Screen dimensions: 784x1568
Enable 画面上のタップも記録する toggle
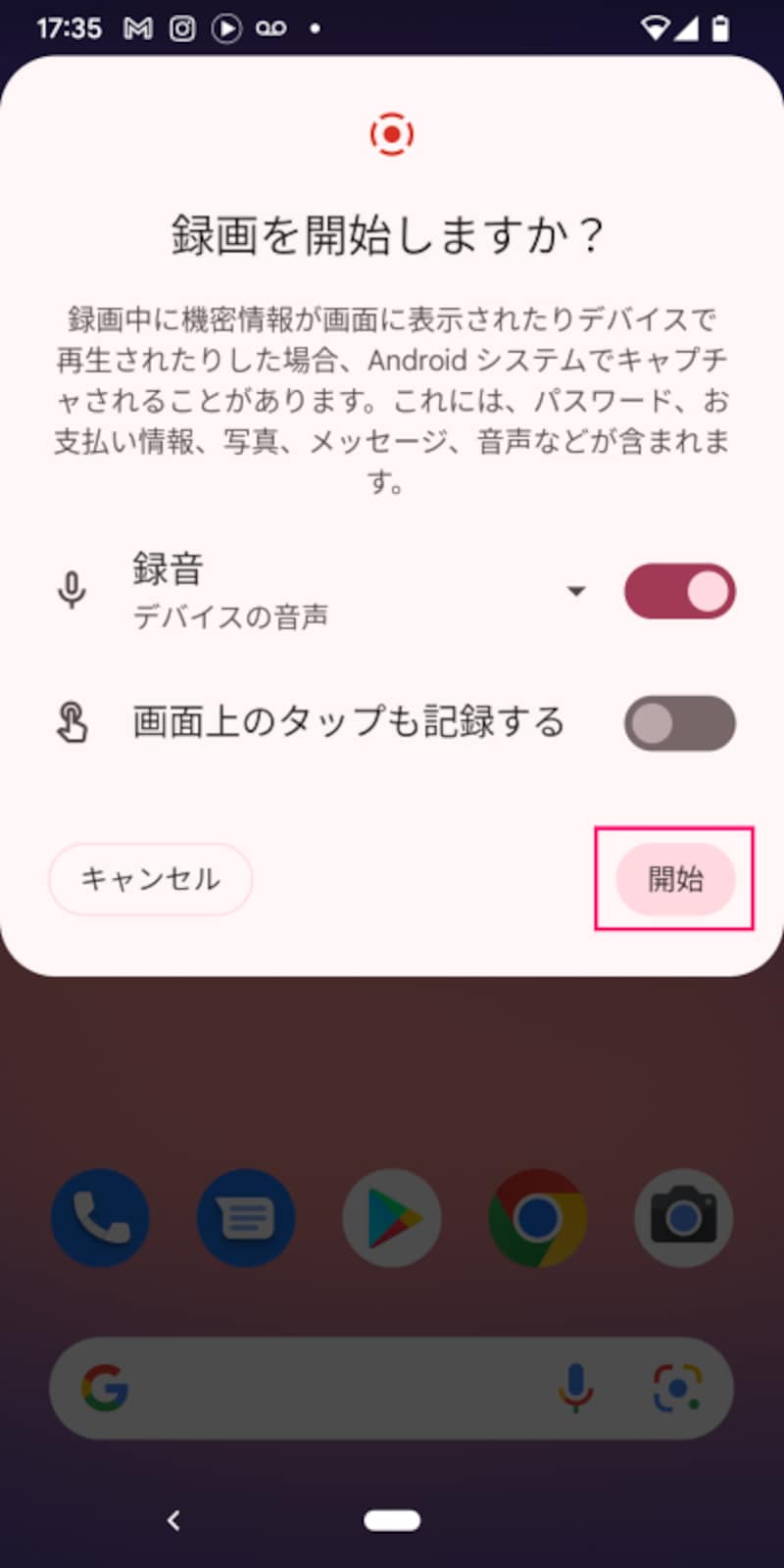[x=680, y=723]
